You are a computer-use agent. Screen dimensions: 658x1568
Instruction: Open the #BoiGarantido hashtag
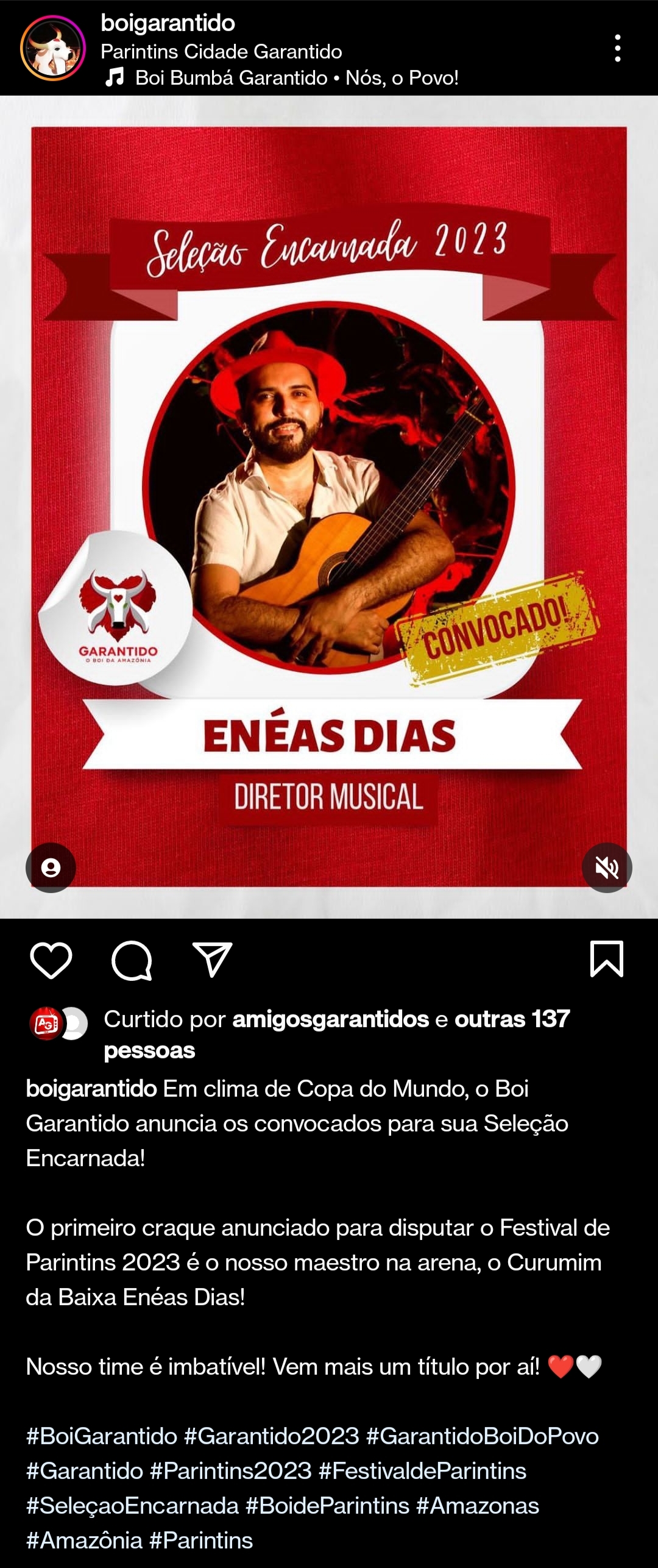(x=102, y=1436)
